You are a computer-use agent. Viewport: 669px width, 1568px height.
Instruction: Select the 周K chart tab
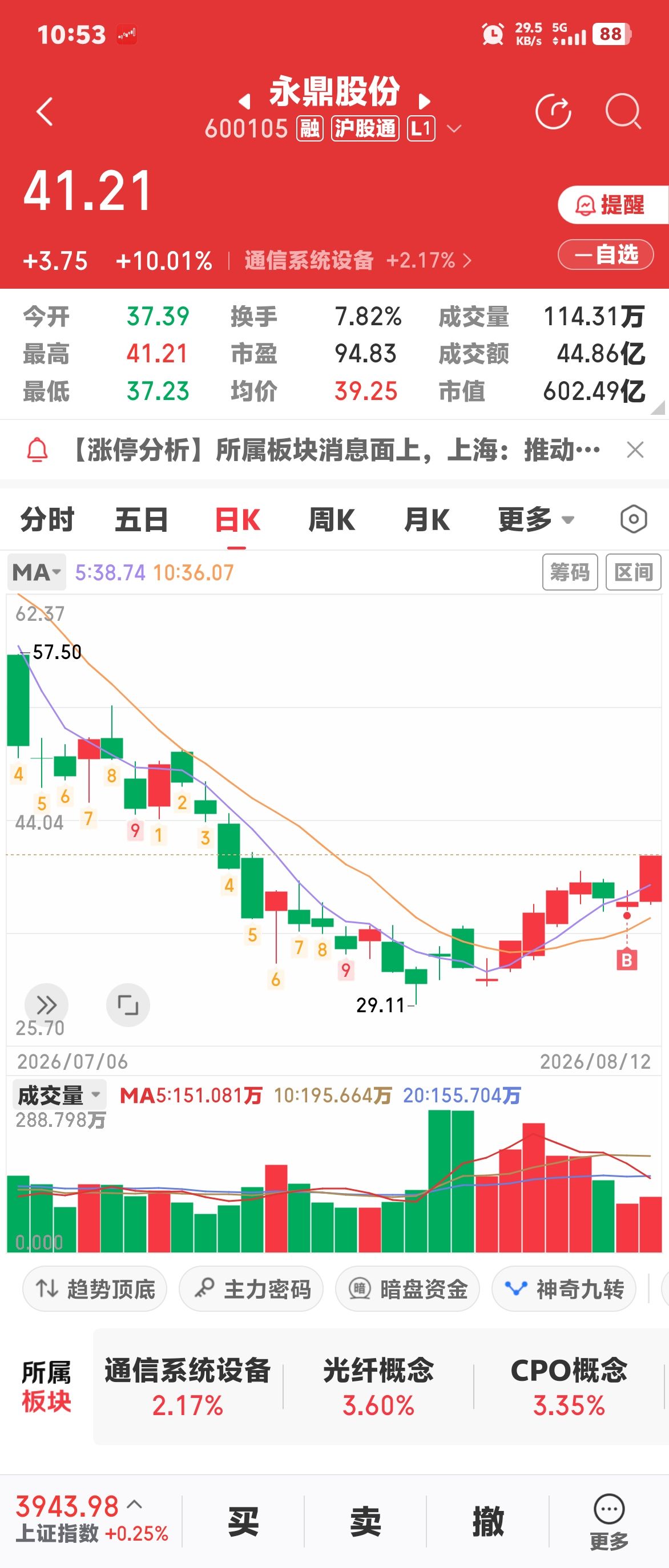332,520
